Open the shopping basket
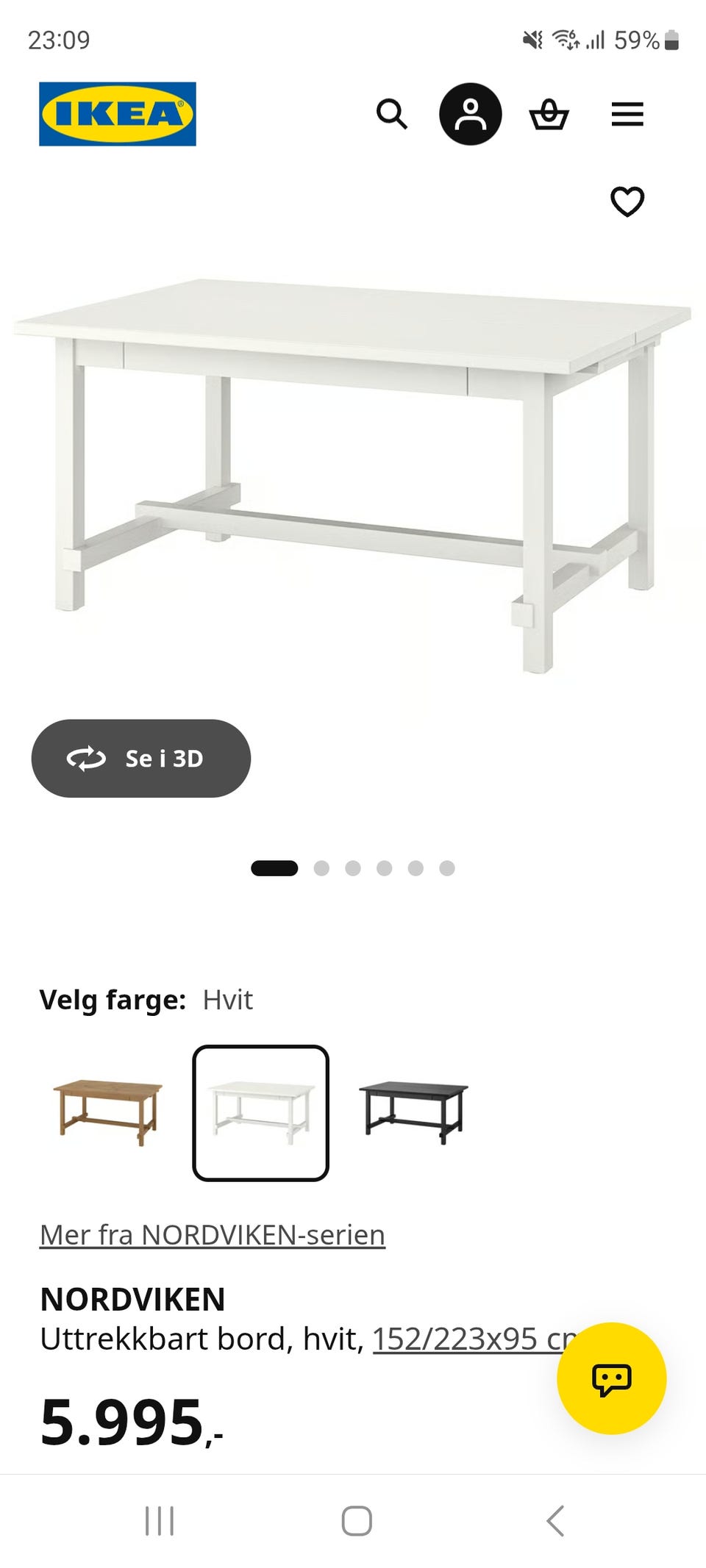This screenshot has width=706, height=1568. (x=549, y=114)
